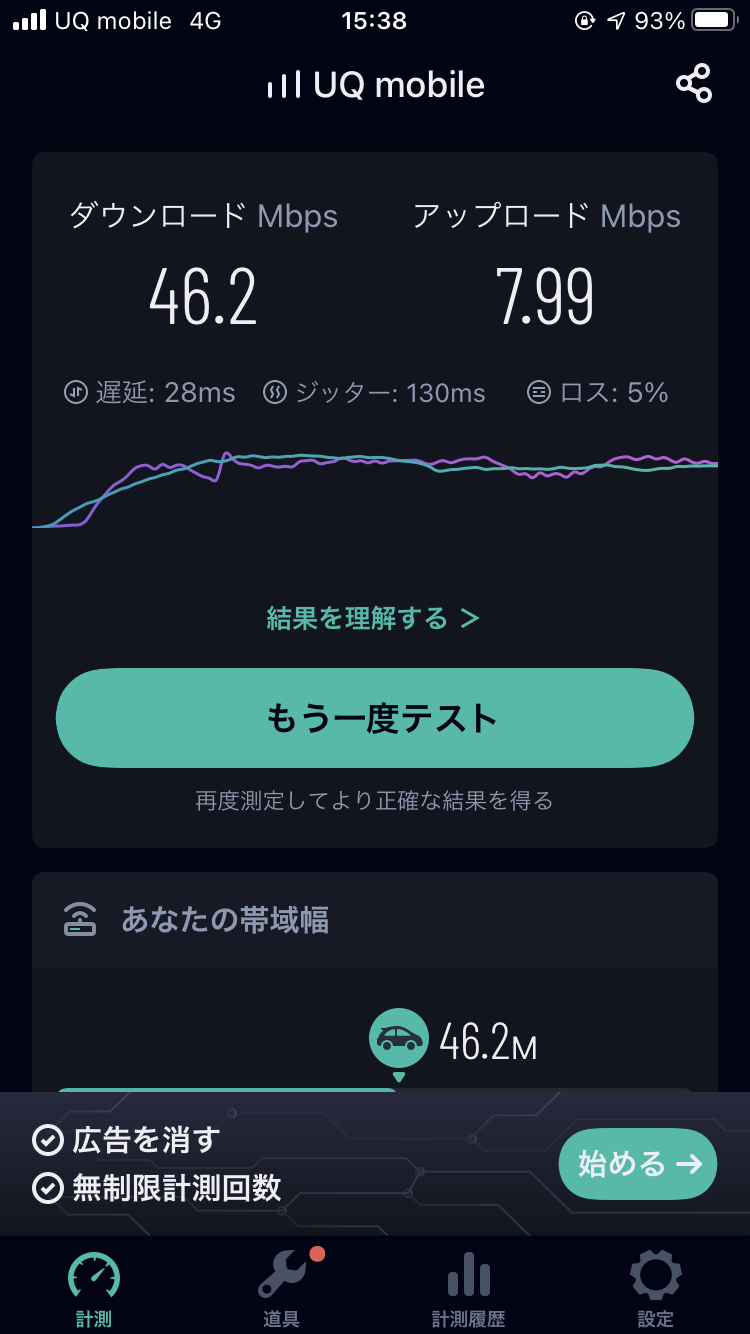Share the speed test result
Image resolution: width=750 pixels, height=1334 pixels.
point(693,84)
